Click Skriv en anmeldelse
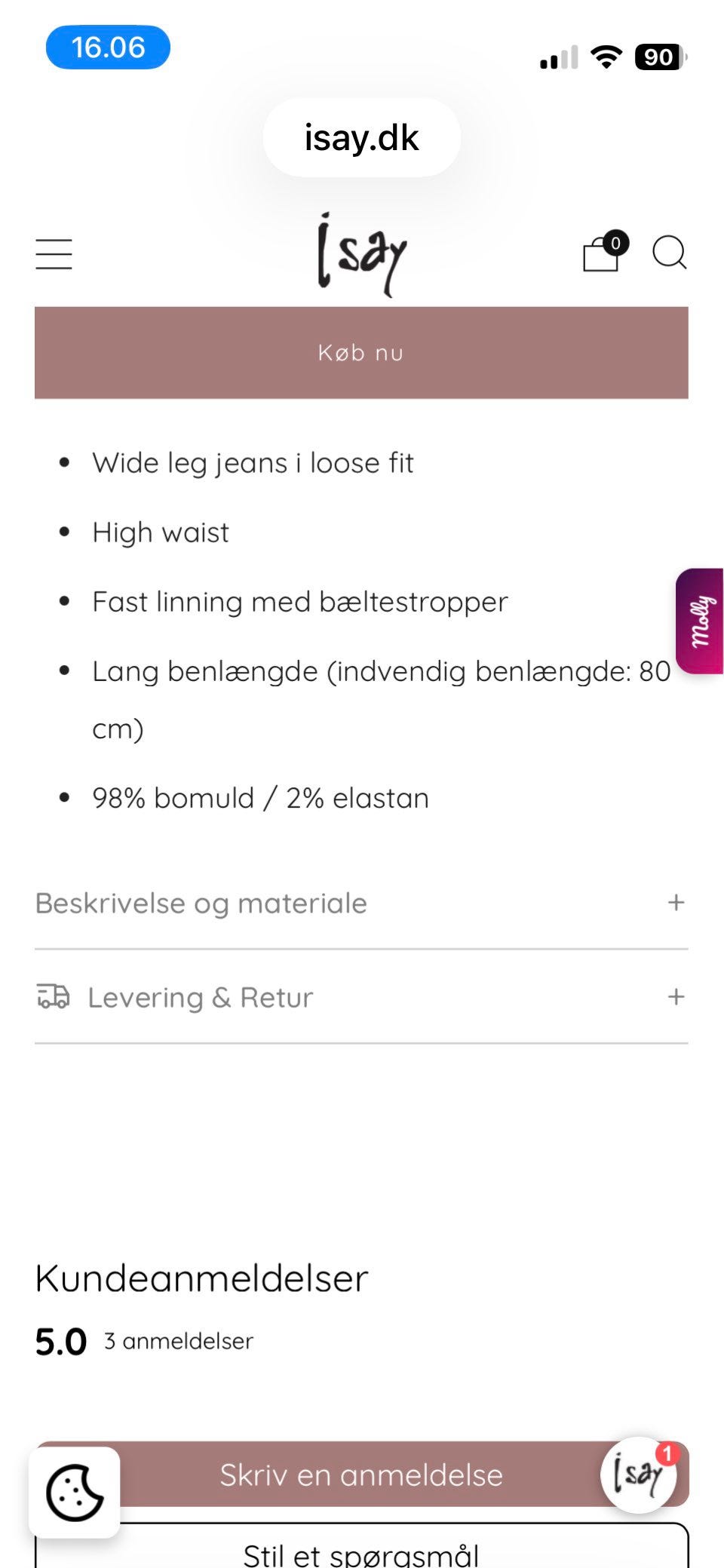The height and width of the screenshot is (1568, 724). point(361,1475)
